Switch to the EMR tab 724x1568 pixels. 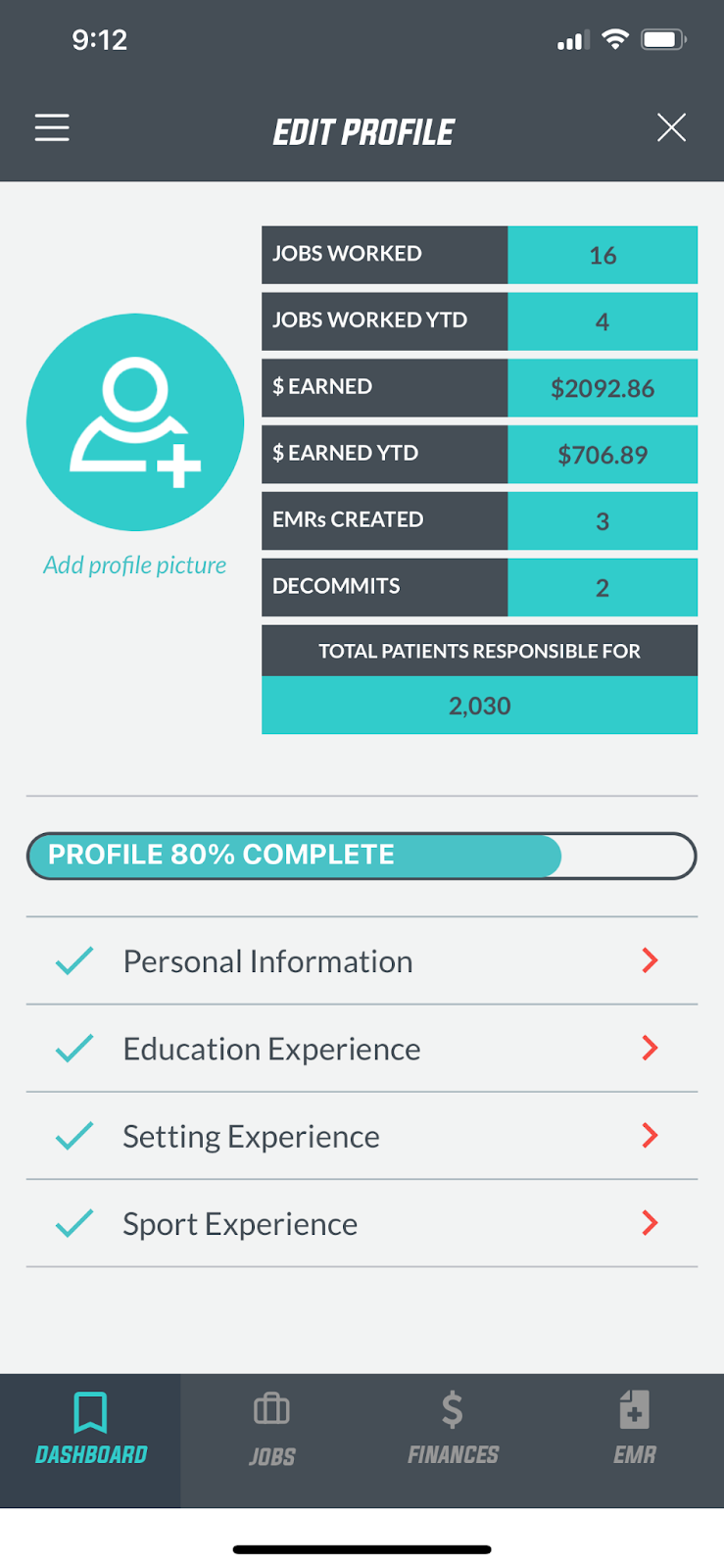coord(634,1430)
